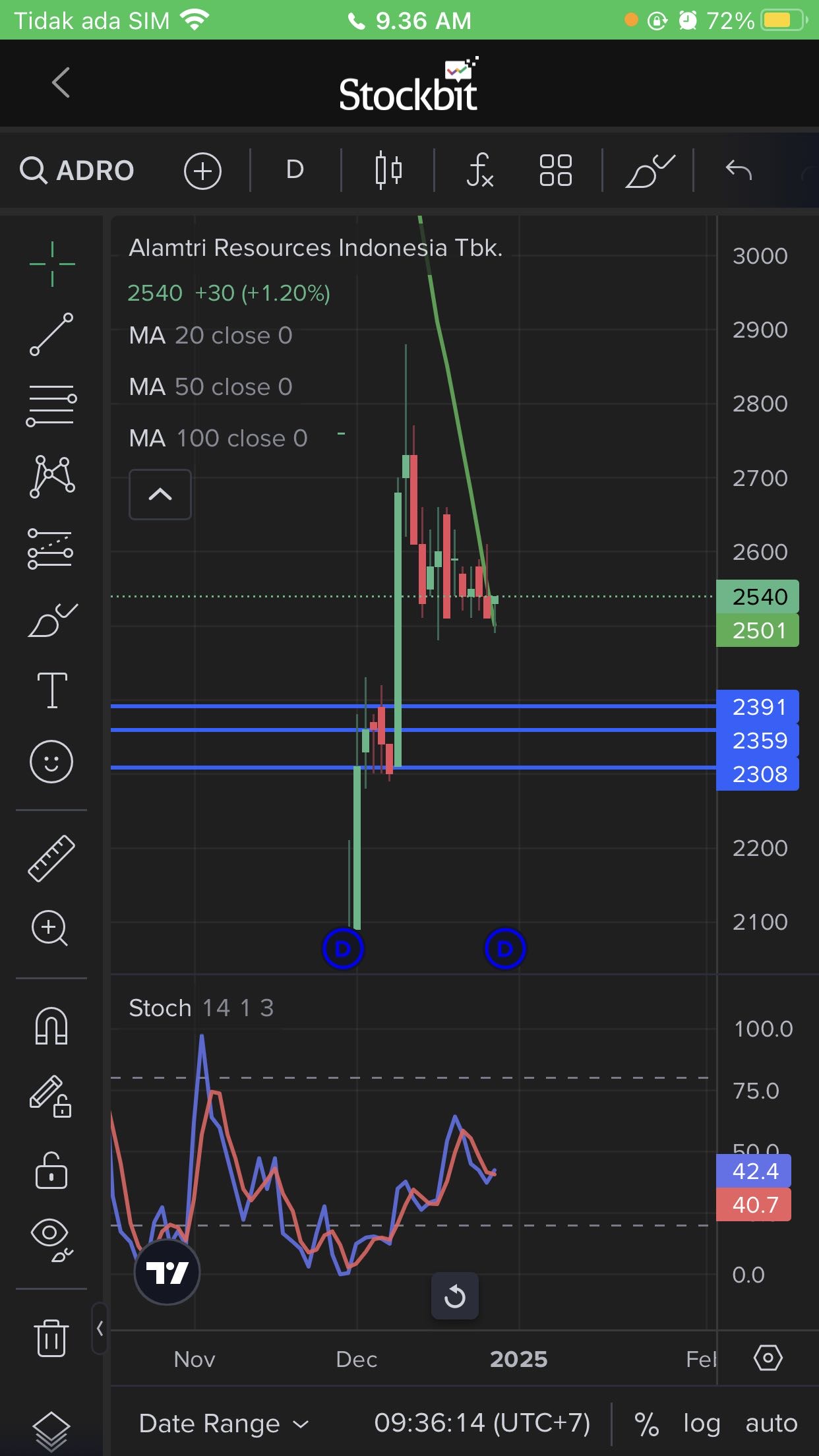Screen dimensions: 819x1456
Task: Select the ruler measure tool
Action: click(x=51, y=858)
